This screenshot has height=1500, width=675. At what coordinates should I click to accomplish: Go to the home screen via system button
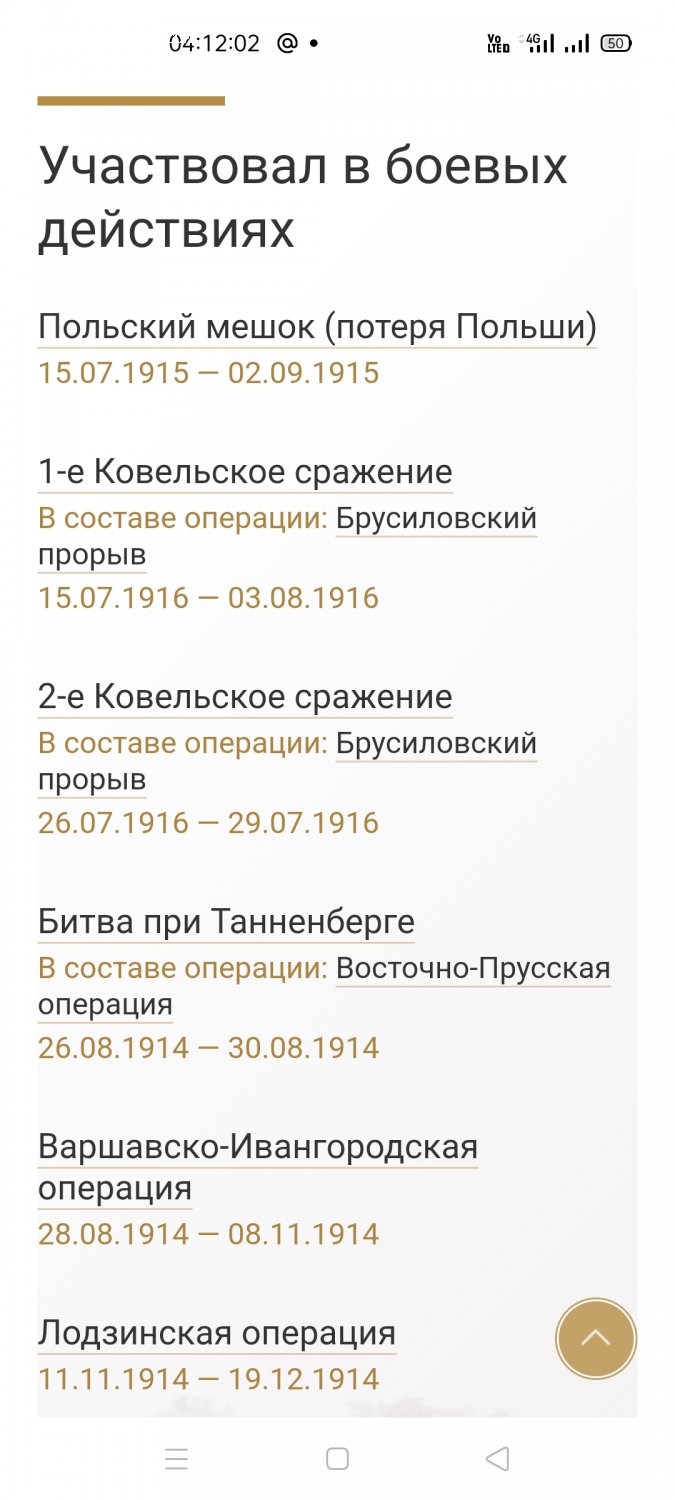338,1459
